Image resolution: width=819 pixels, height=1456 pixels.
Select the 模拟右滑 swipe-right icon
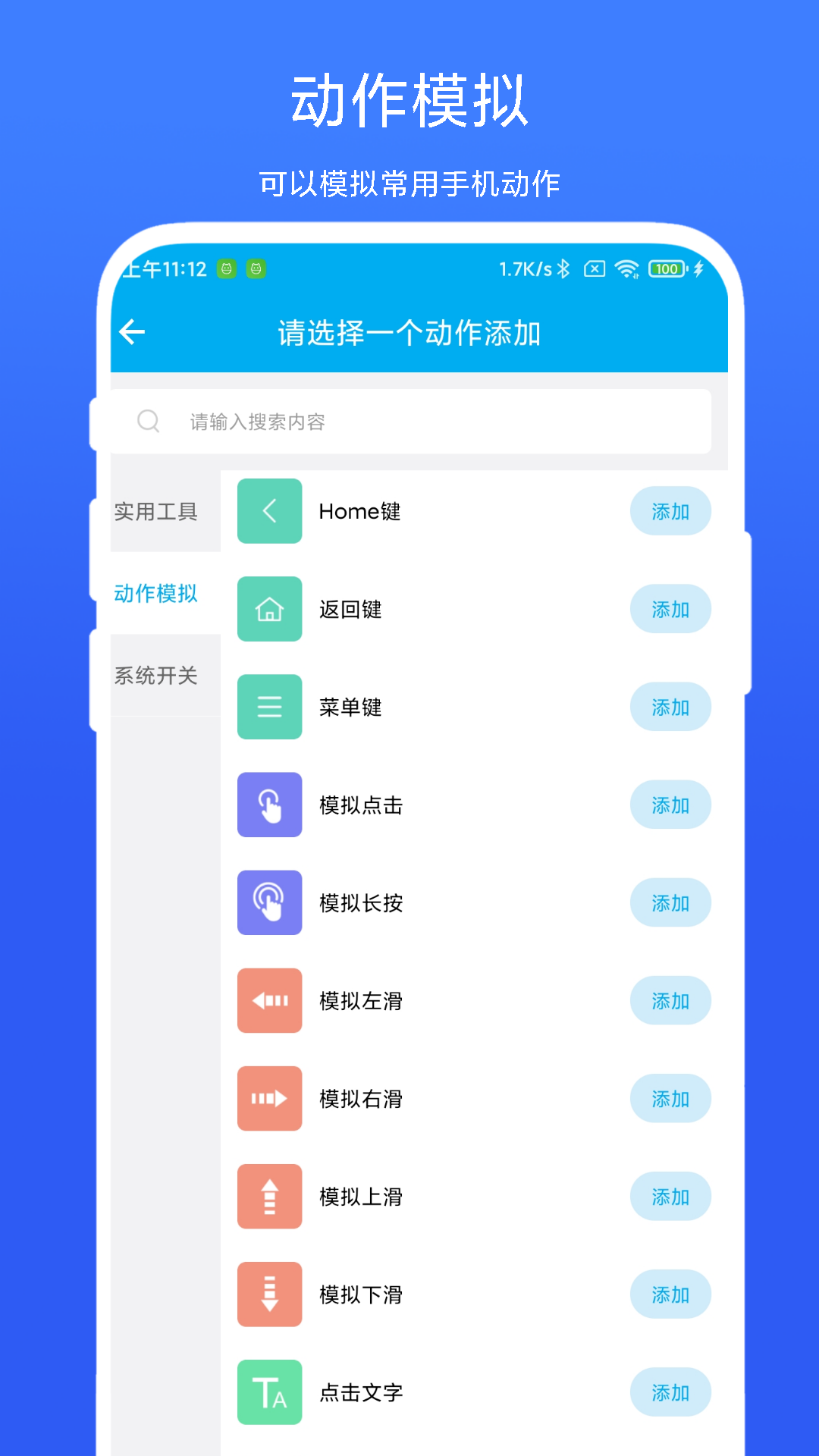(x=269, y=1098)
